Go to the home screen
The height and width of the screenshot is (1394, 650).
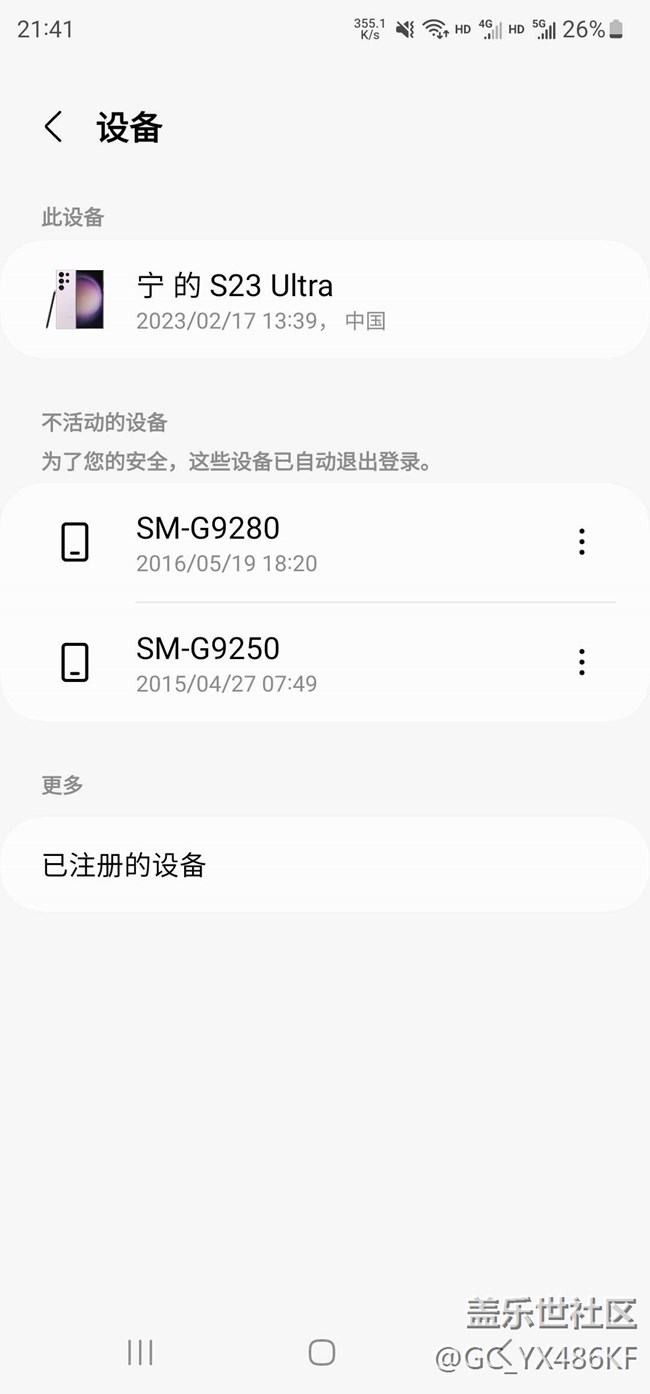click(x=322, y=1352)
